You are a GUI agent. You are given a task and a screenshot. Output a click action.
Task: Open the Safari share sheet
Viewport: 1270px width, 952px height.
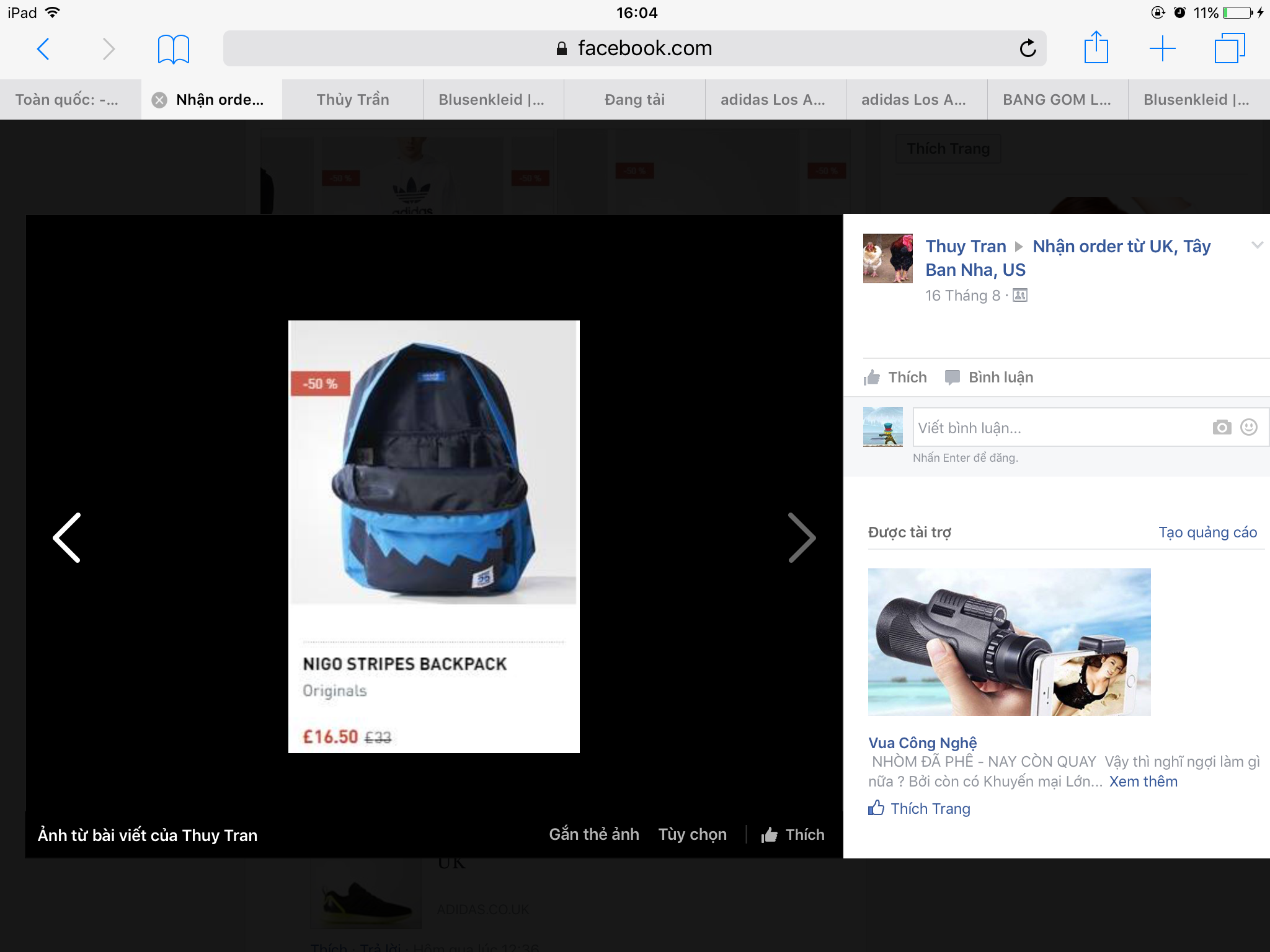click(x=1096, y=48)
